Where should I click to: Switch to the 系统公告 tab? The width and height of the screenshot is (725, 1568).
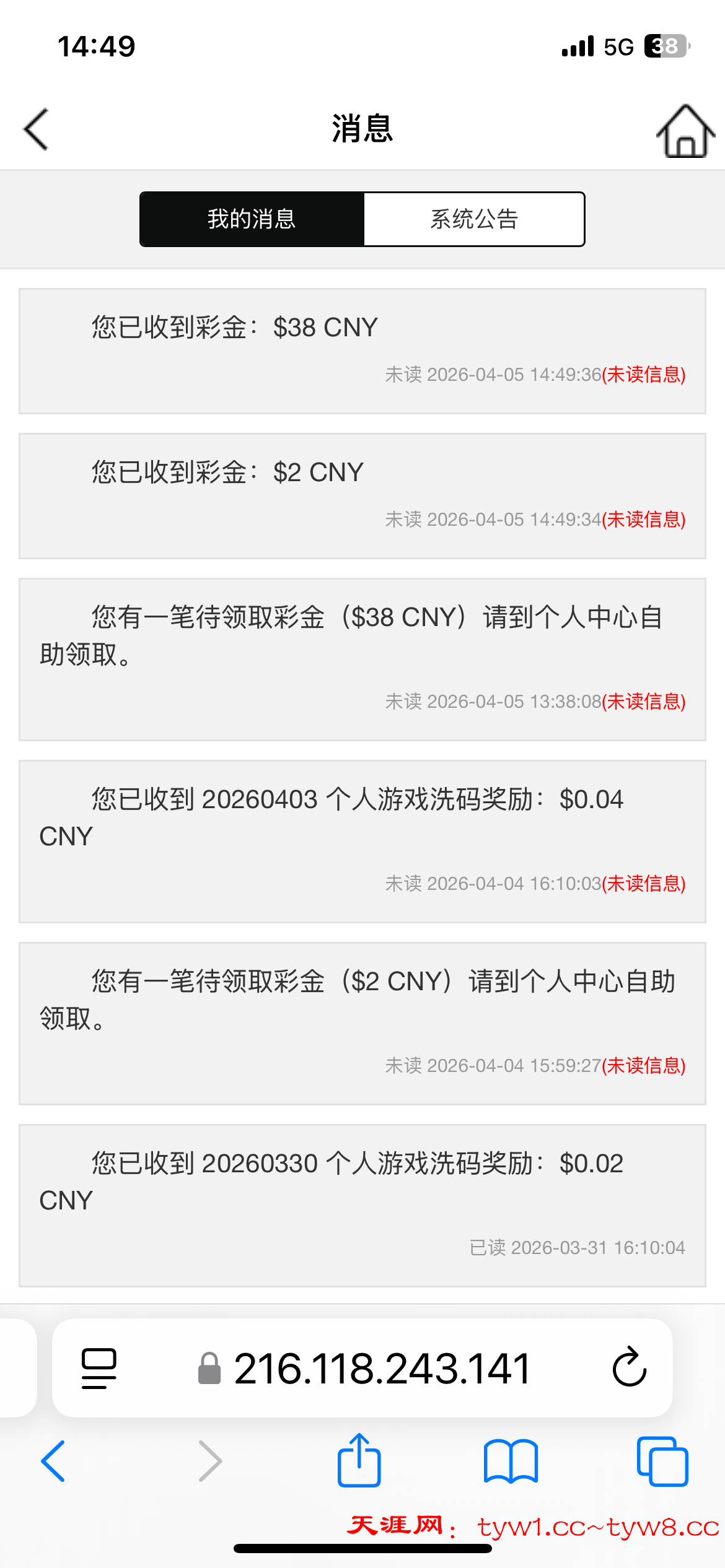(x=474, y=219)
